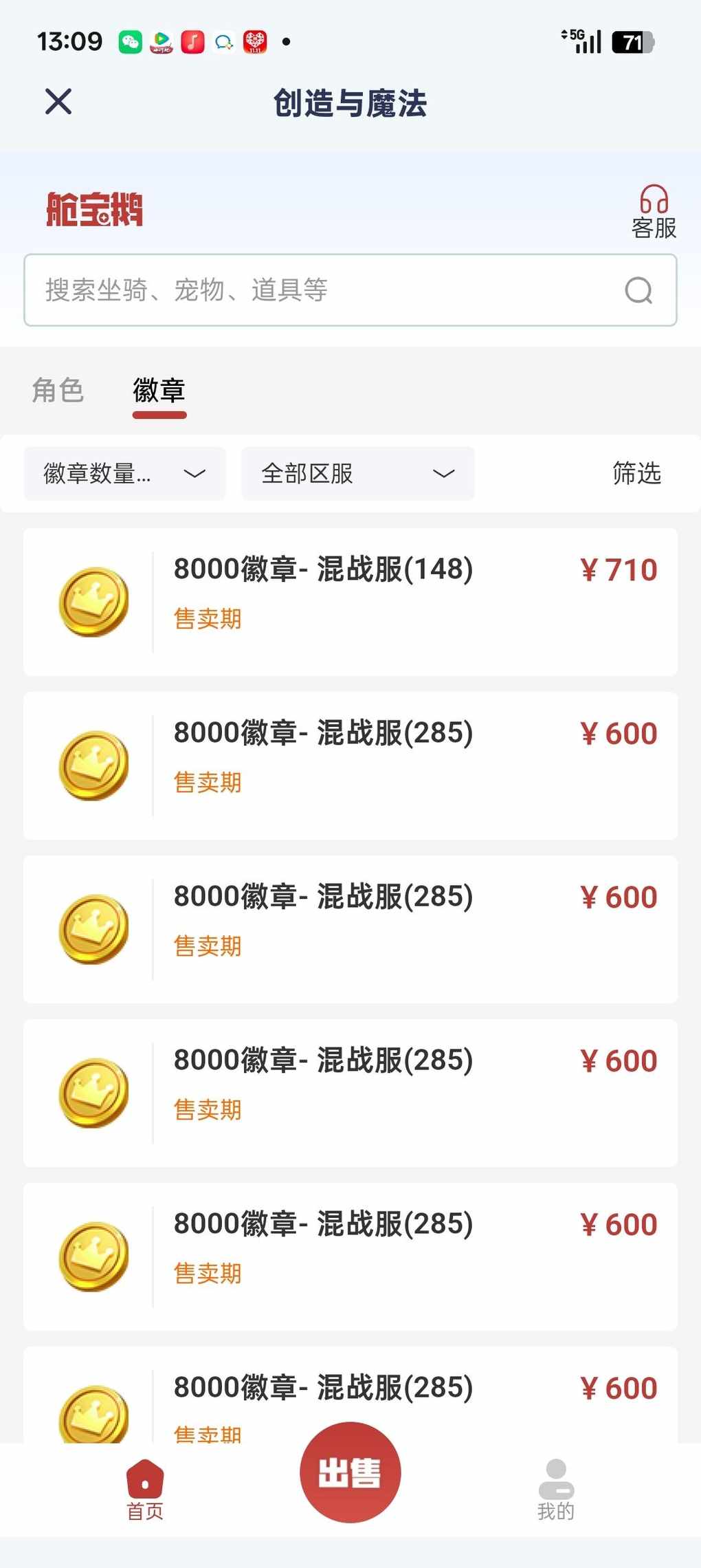
Task: Contact 客服 customer service
Action: click(x=654, y=211)
